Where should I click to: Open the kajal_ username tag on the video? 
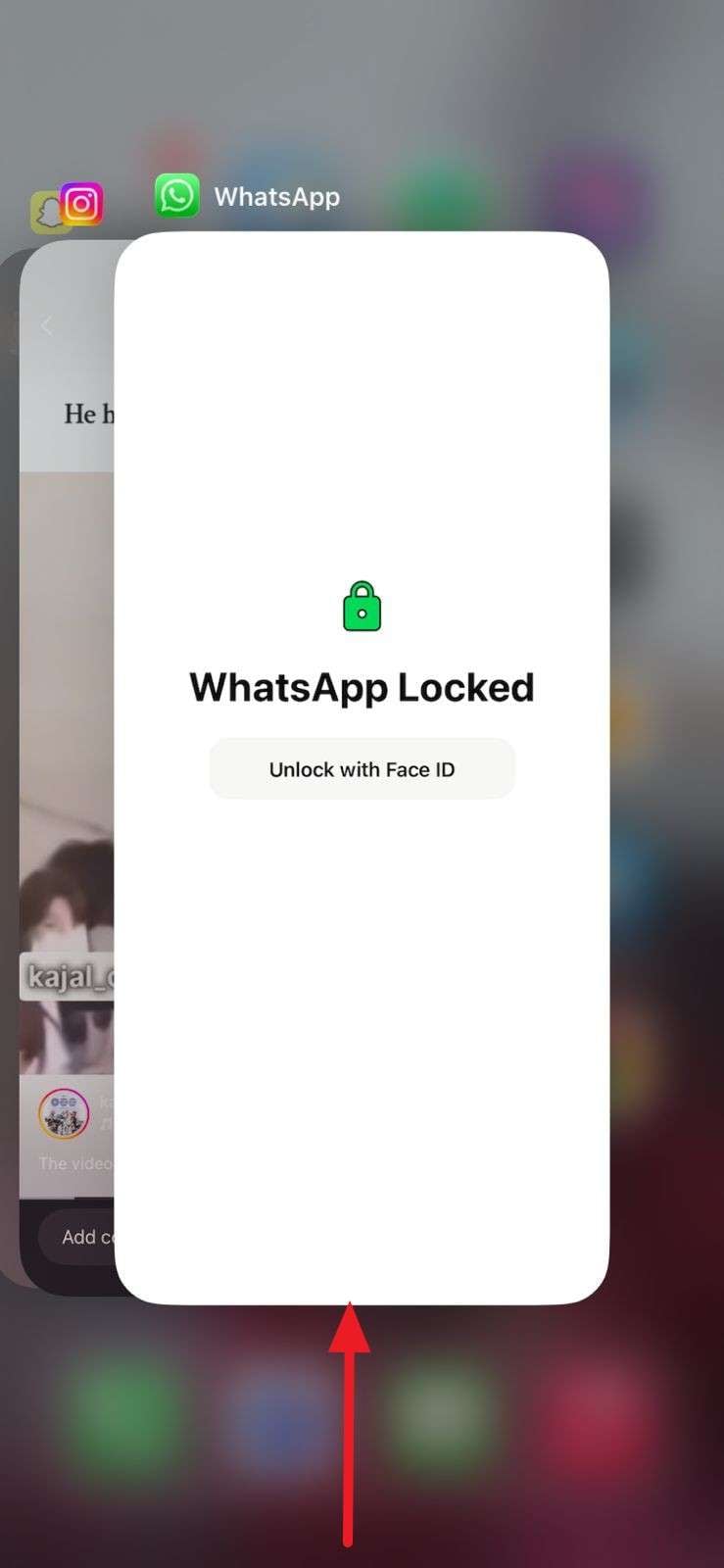[69, 975]
